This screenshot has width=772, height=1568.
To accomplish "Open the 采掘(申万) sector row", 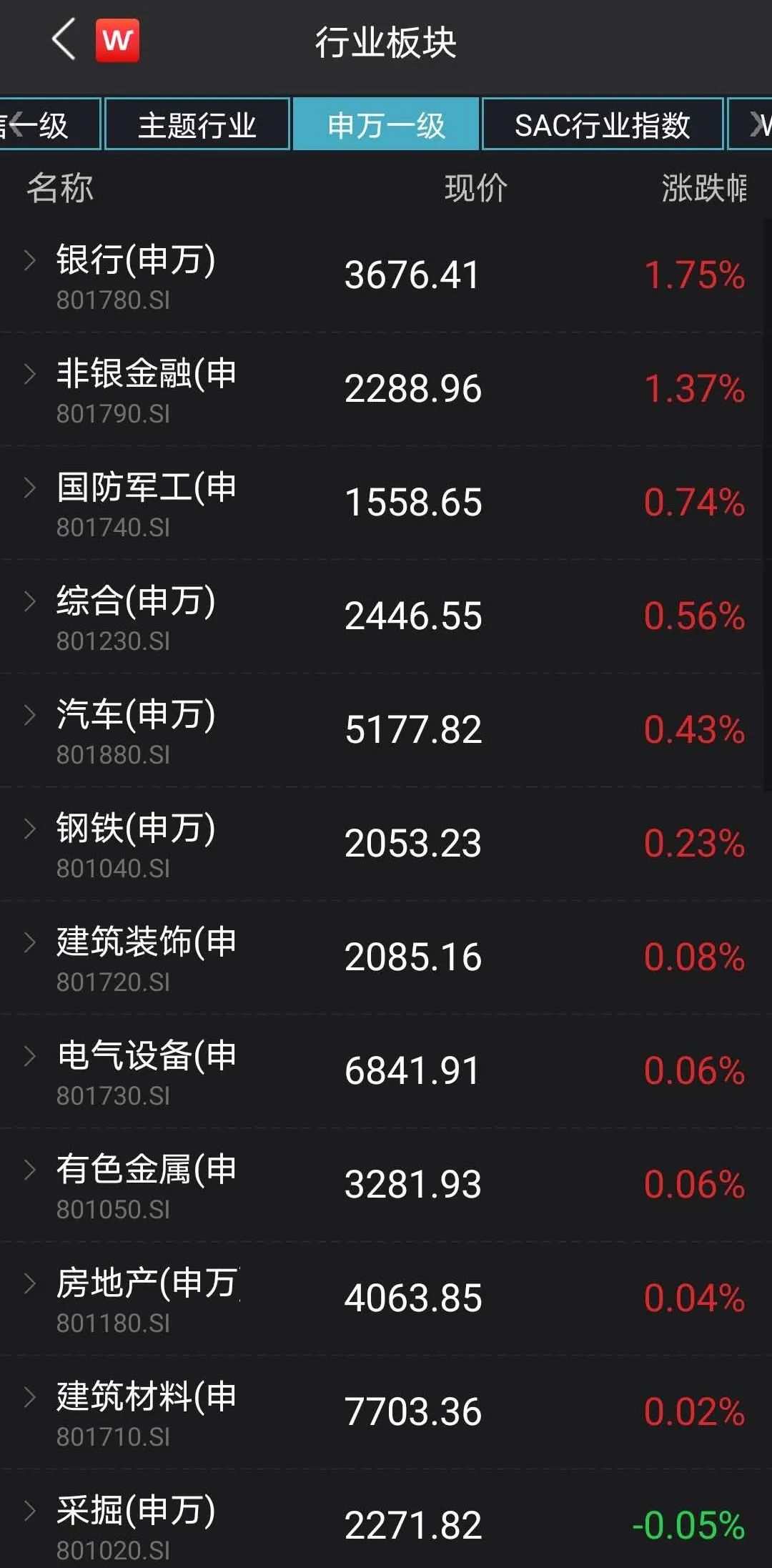I will coord(382,1520).
